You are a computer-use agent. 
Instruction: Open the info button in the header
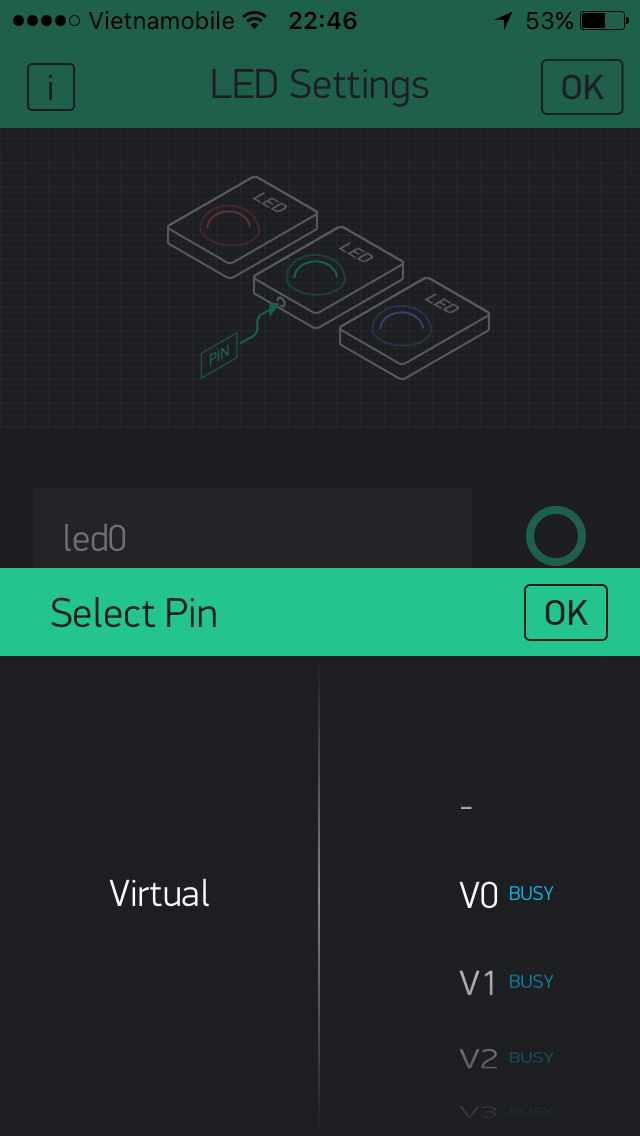tap(51, 87)
